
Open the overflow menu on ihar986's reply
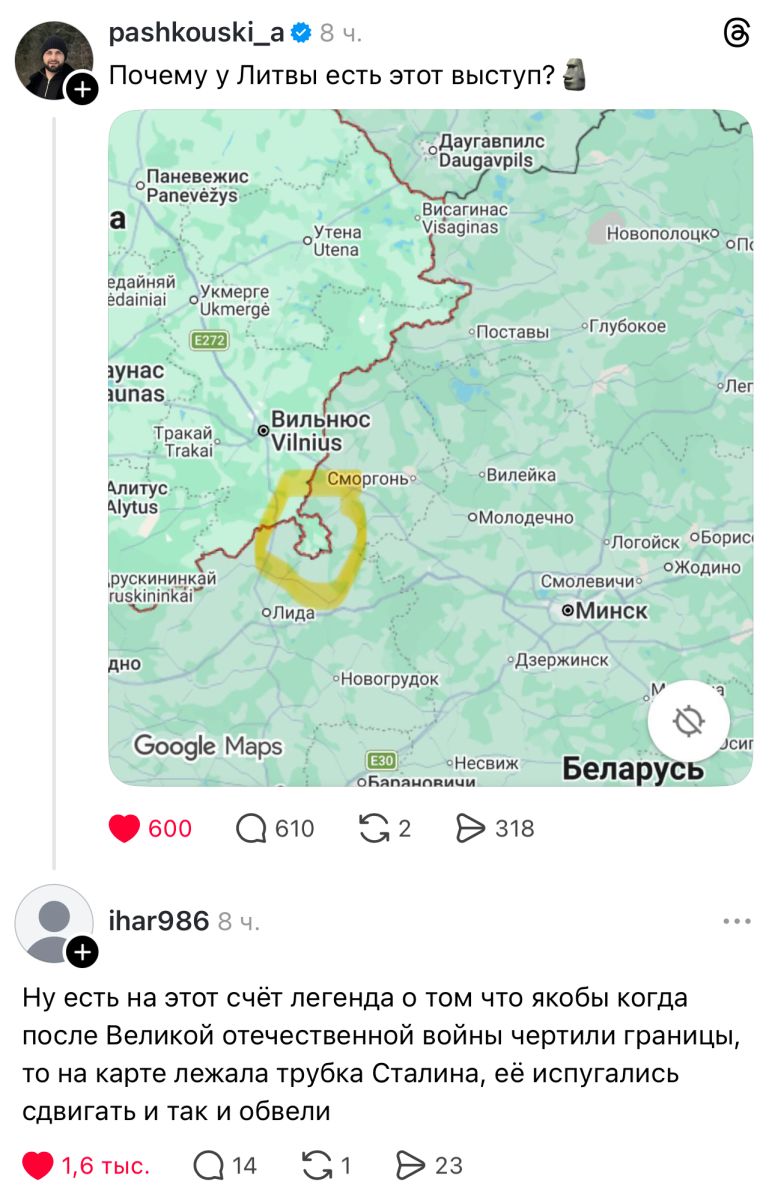(736, 921)
